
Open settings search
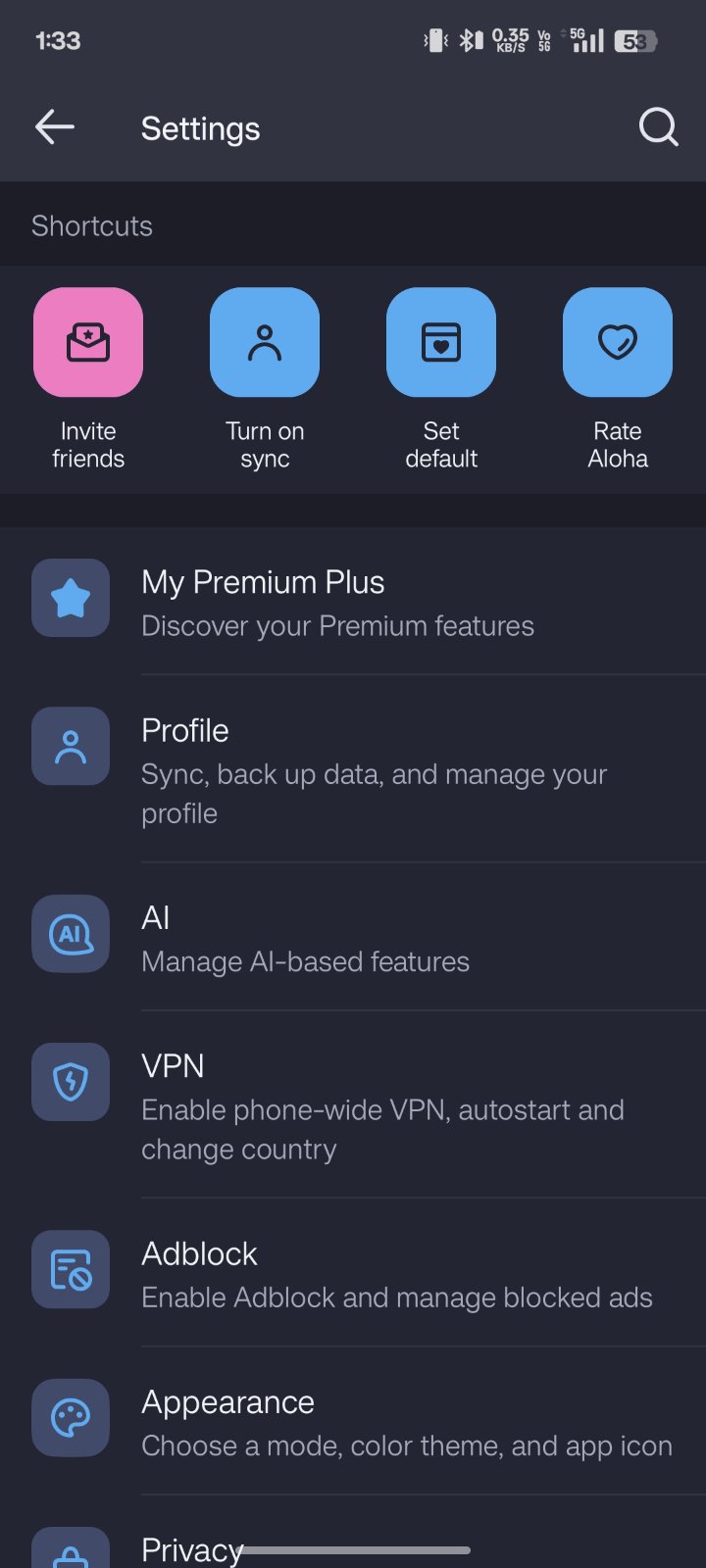(x=658, y=127)
